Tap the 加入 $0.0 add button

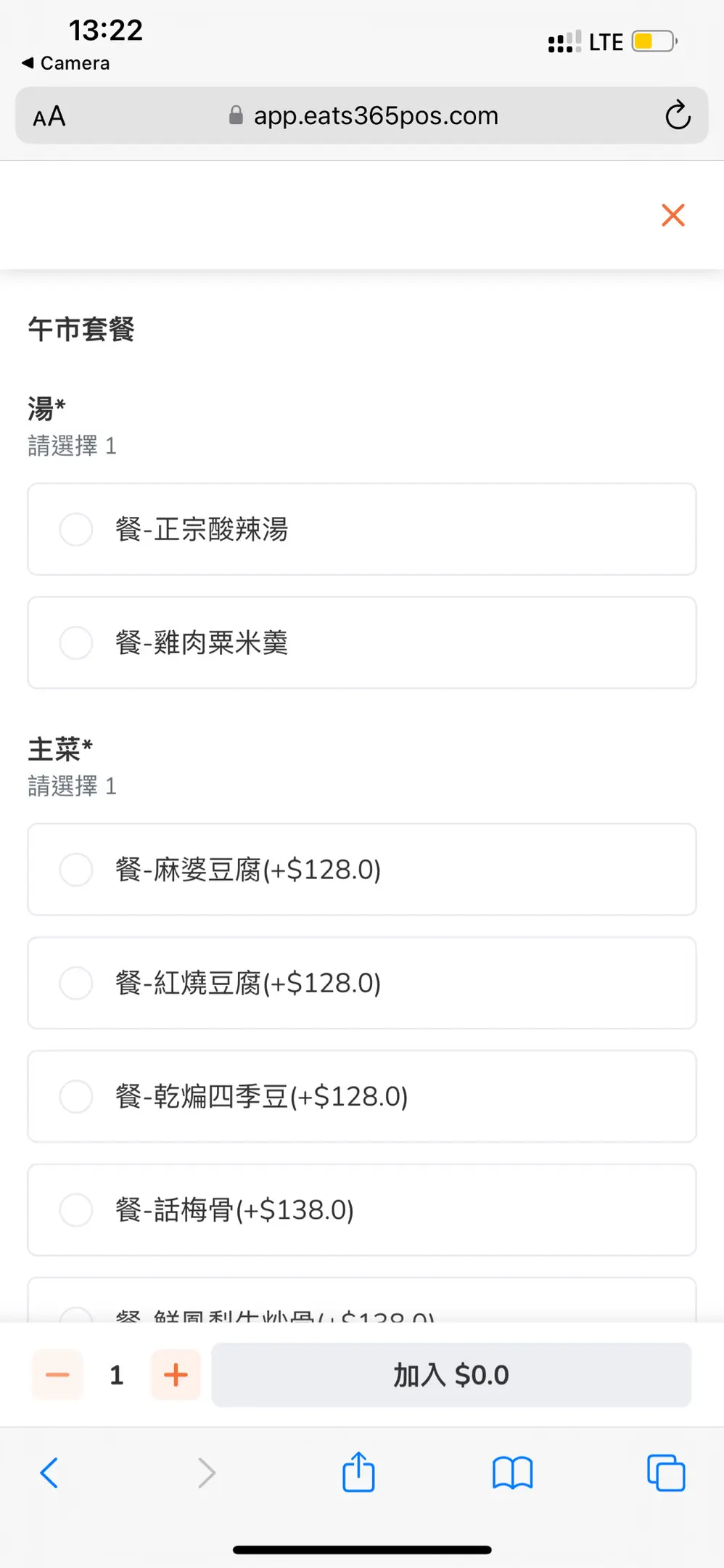tap(451, 1375)
